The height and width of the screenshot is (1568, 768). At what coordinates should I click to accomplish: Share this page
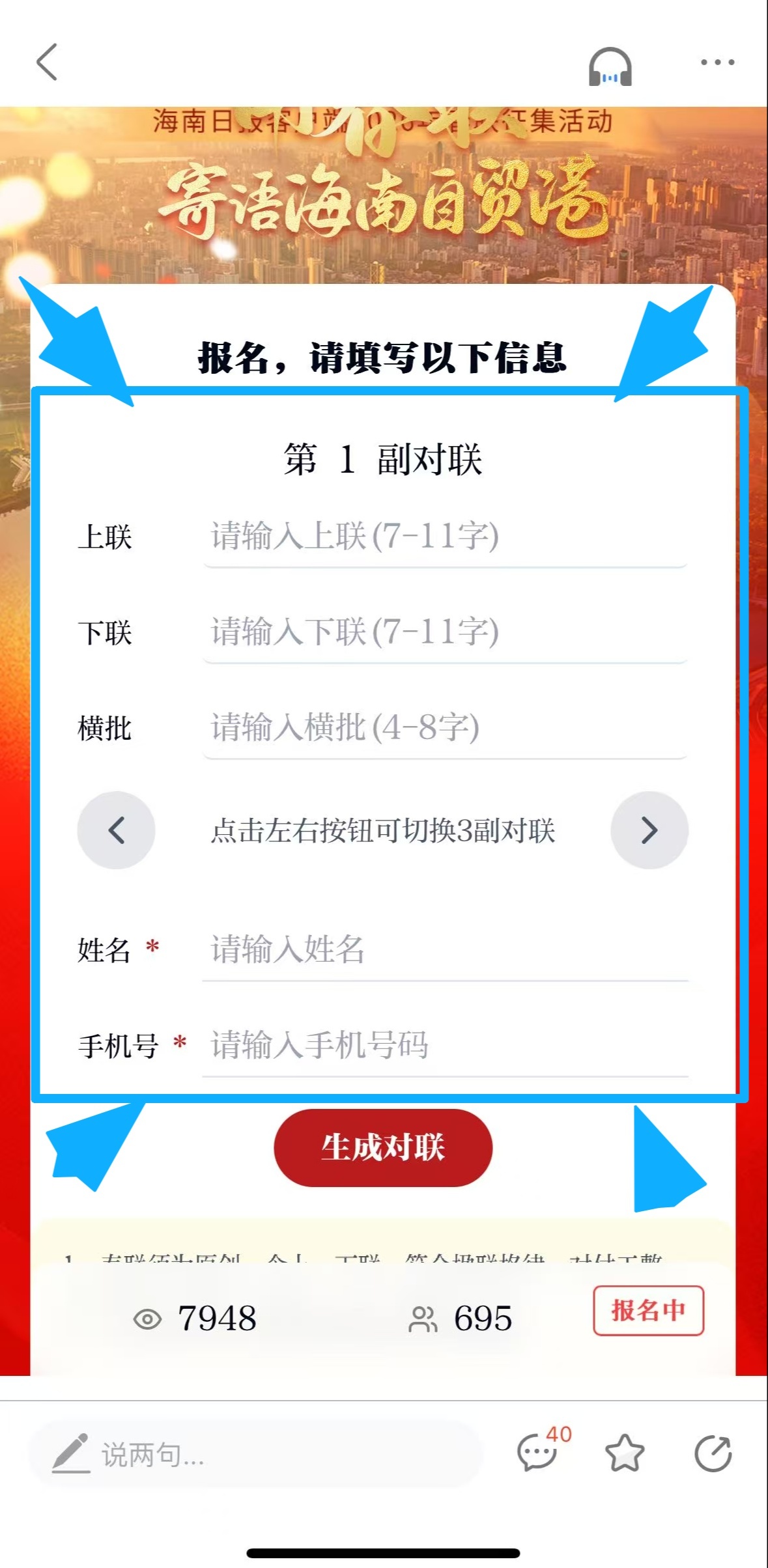coord(713,1453)
